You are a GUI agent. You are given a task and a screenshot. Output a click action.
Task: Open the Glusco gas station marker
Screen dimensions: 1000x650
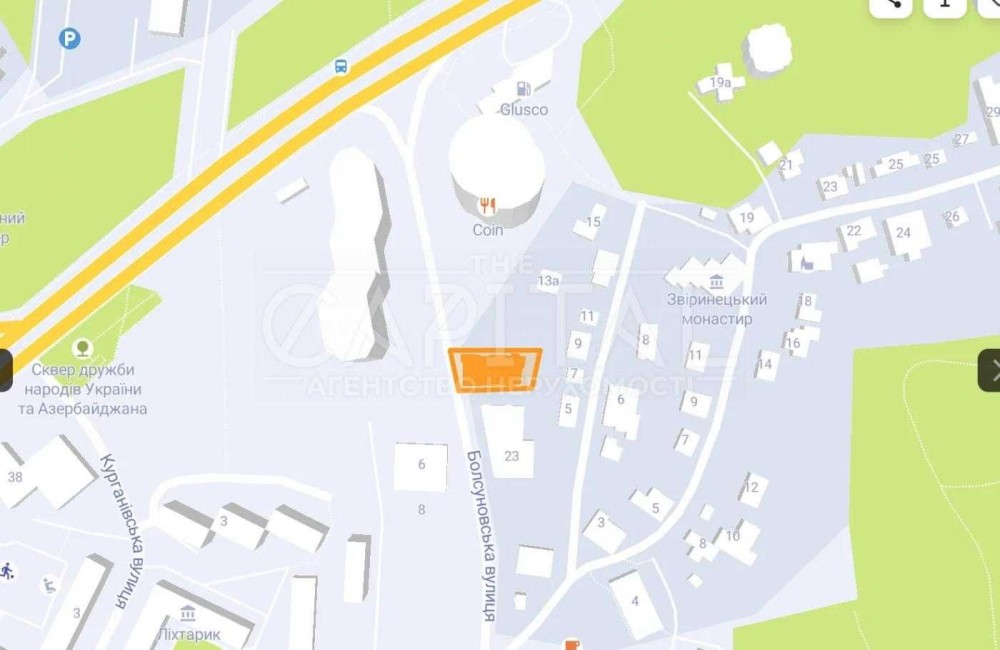coord(524,90)
